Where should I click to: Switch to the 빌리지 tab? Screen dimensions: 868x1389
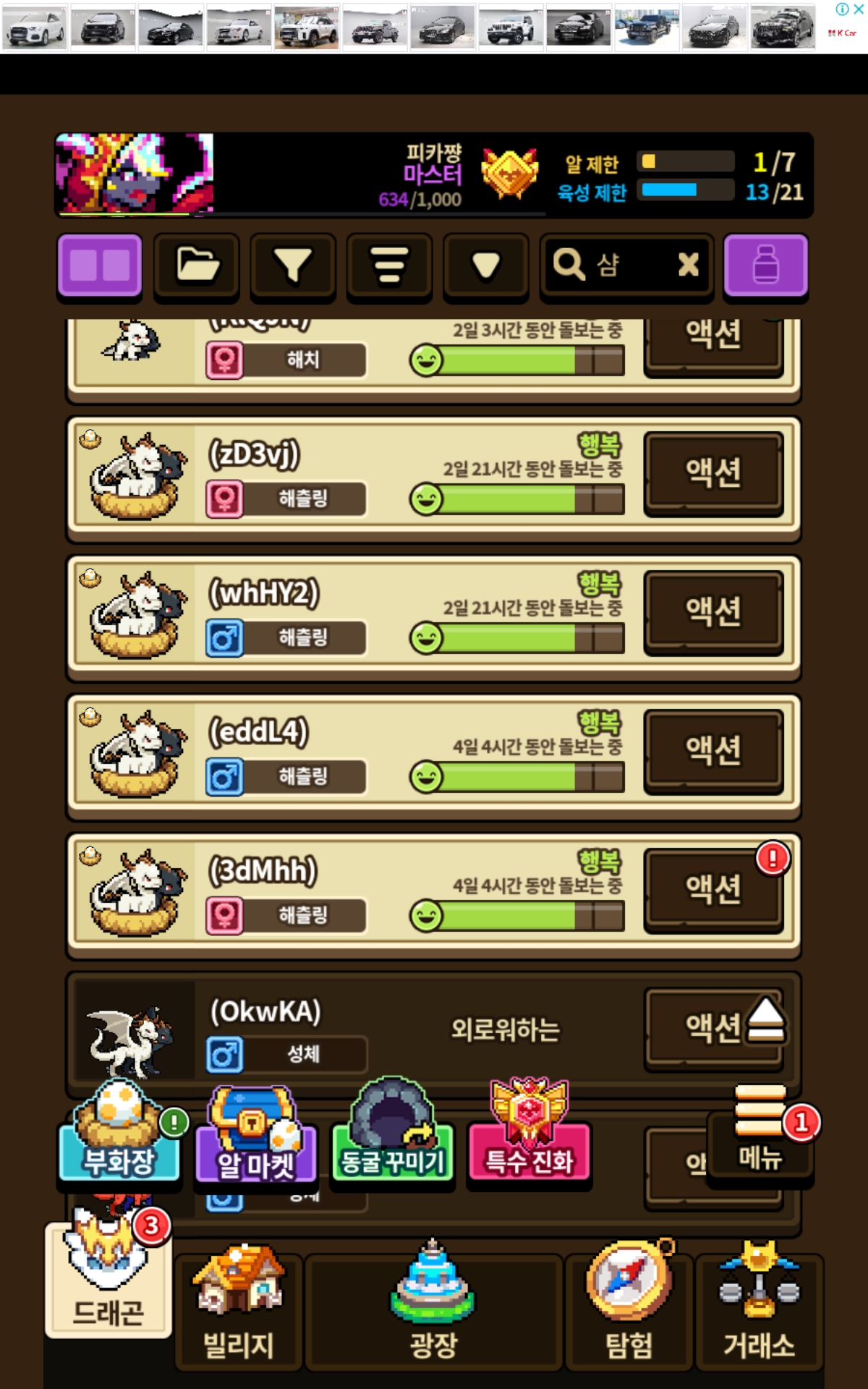pyautogui.click(x=239, y=1309)
